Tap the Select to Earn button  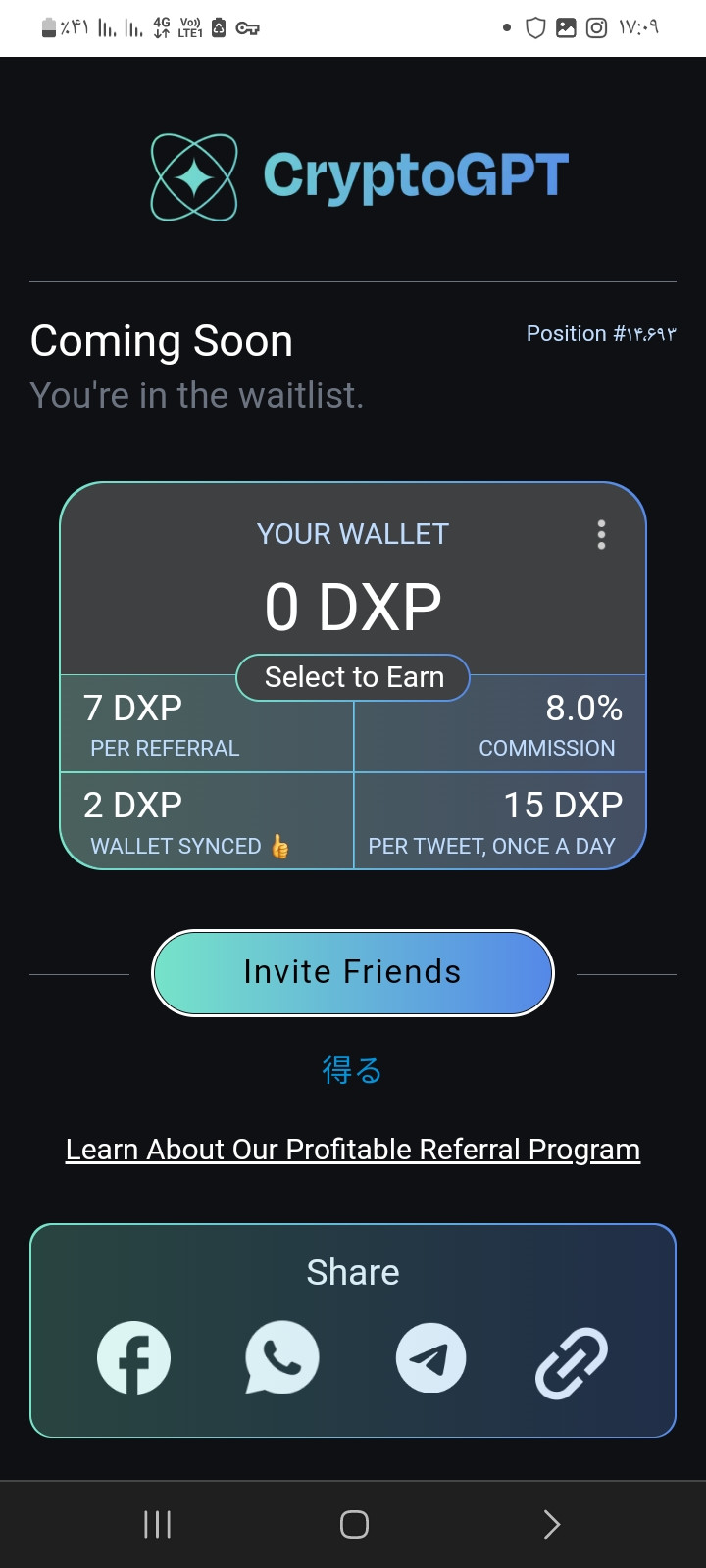coord(353,677)
